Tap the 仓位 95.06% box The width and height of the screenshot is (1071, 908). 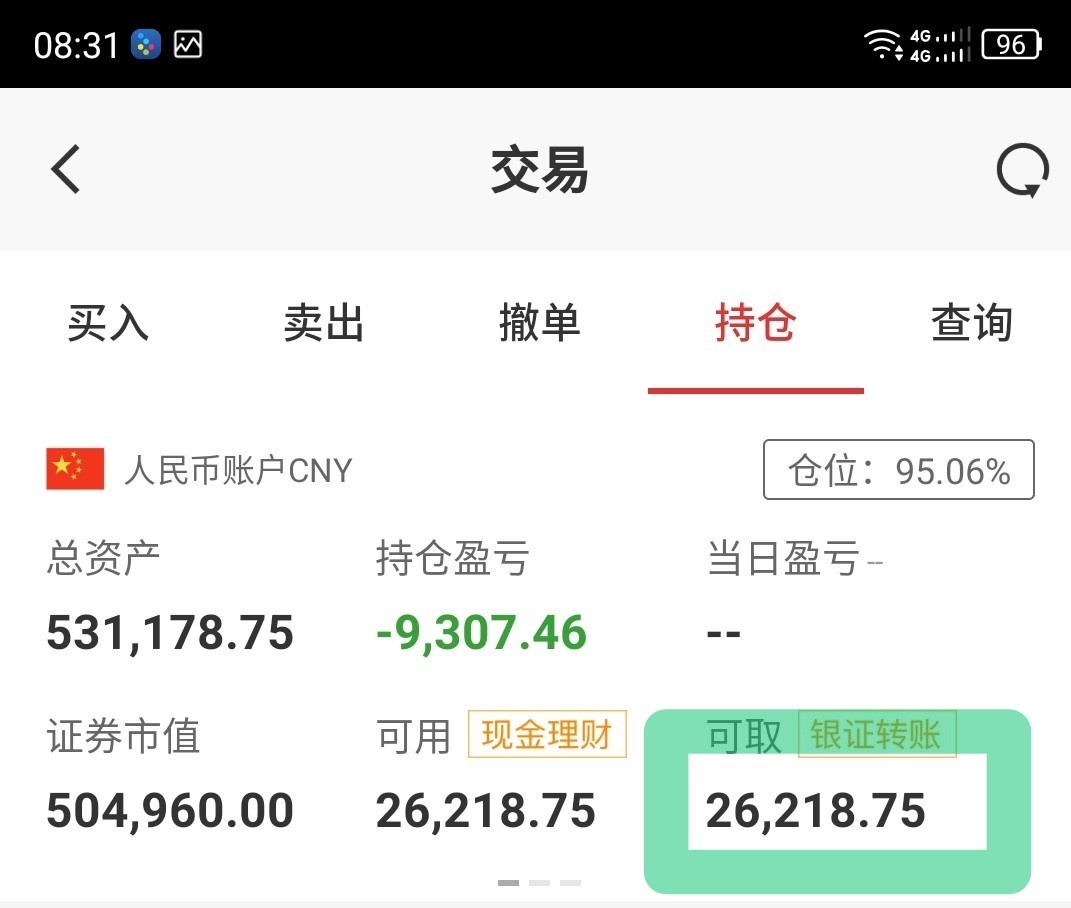pyautogui.click(x=898, y=470)
